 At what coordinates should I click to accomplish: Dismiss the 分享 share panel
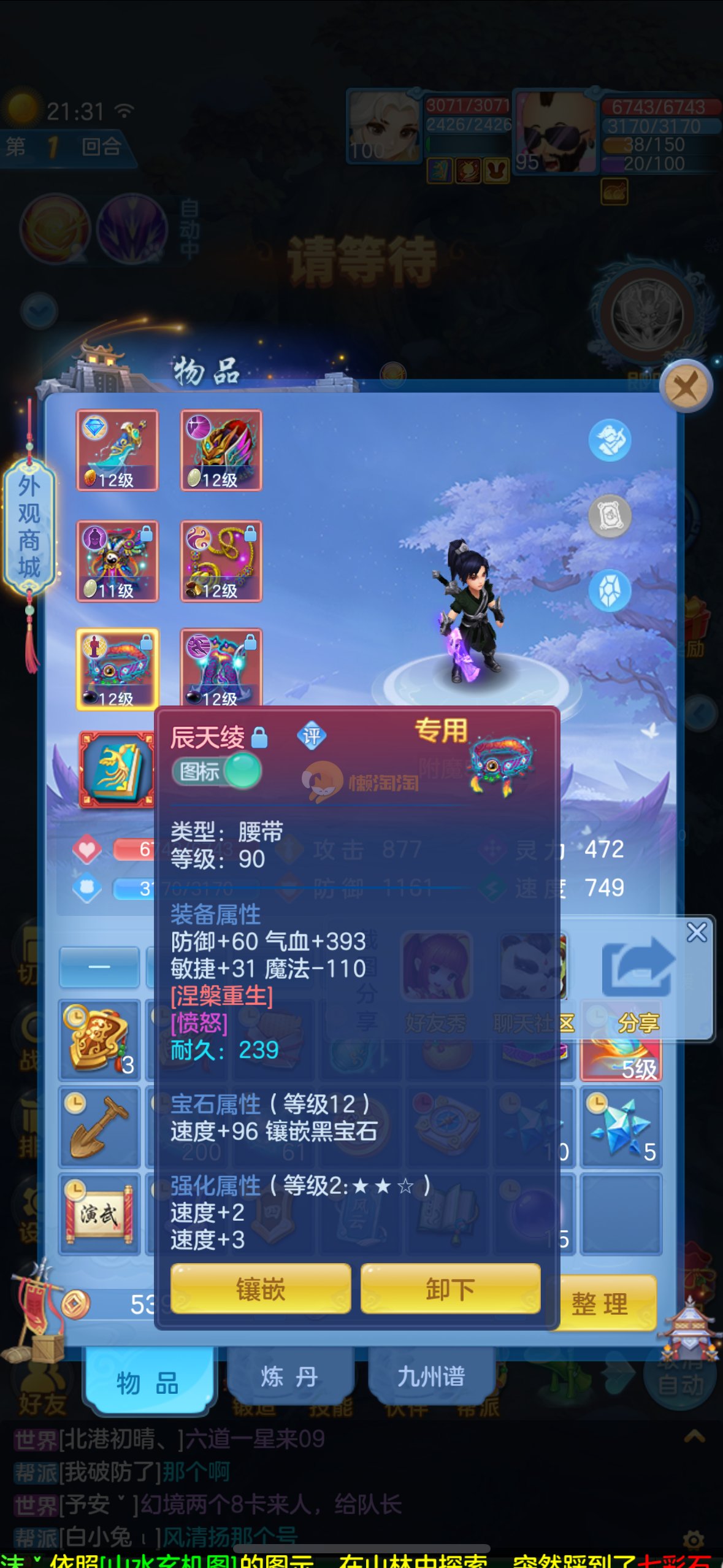click(697, 932)
